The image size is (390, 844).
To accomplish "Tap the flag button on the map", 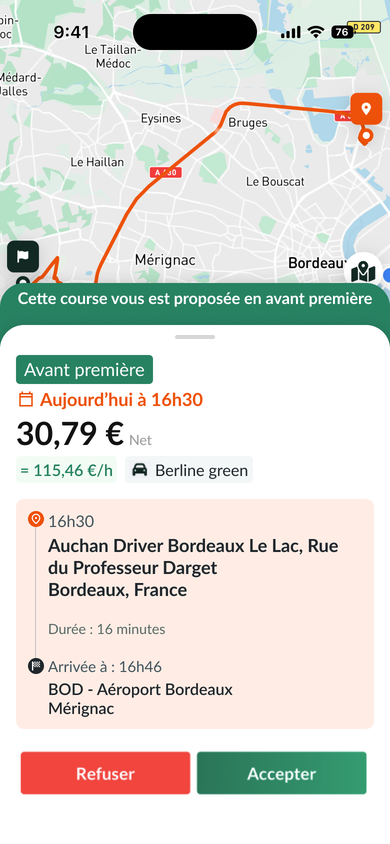I will (23, 256).
